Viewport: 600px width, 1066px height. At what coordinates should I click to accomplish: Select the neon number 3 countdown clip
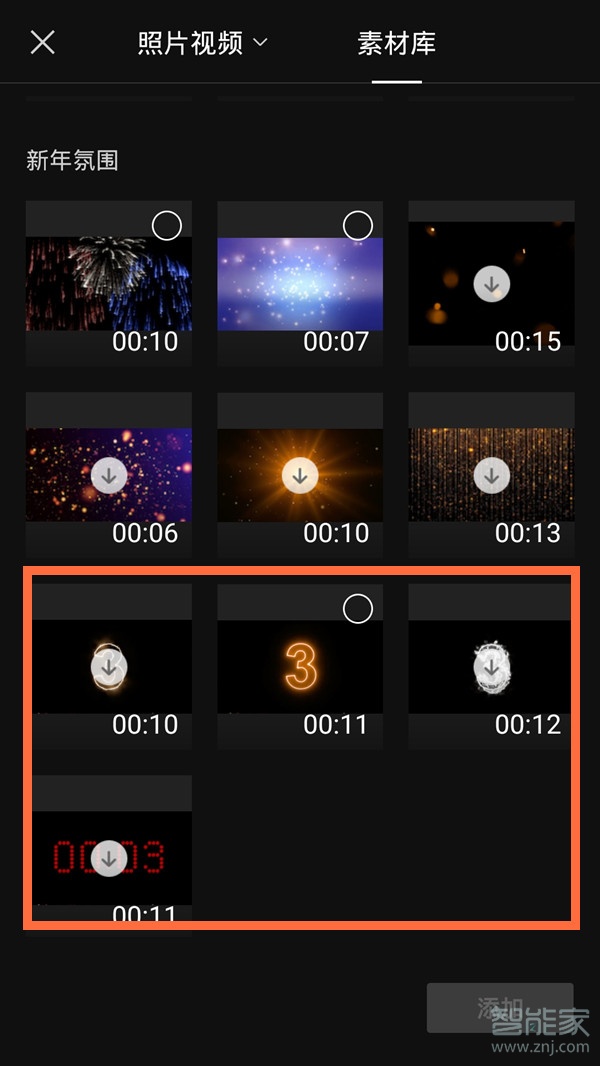pyautogui.click(x=357, y=608)
